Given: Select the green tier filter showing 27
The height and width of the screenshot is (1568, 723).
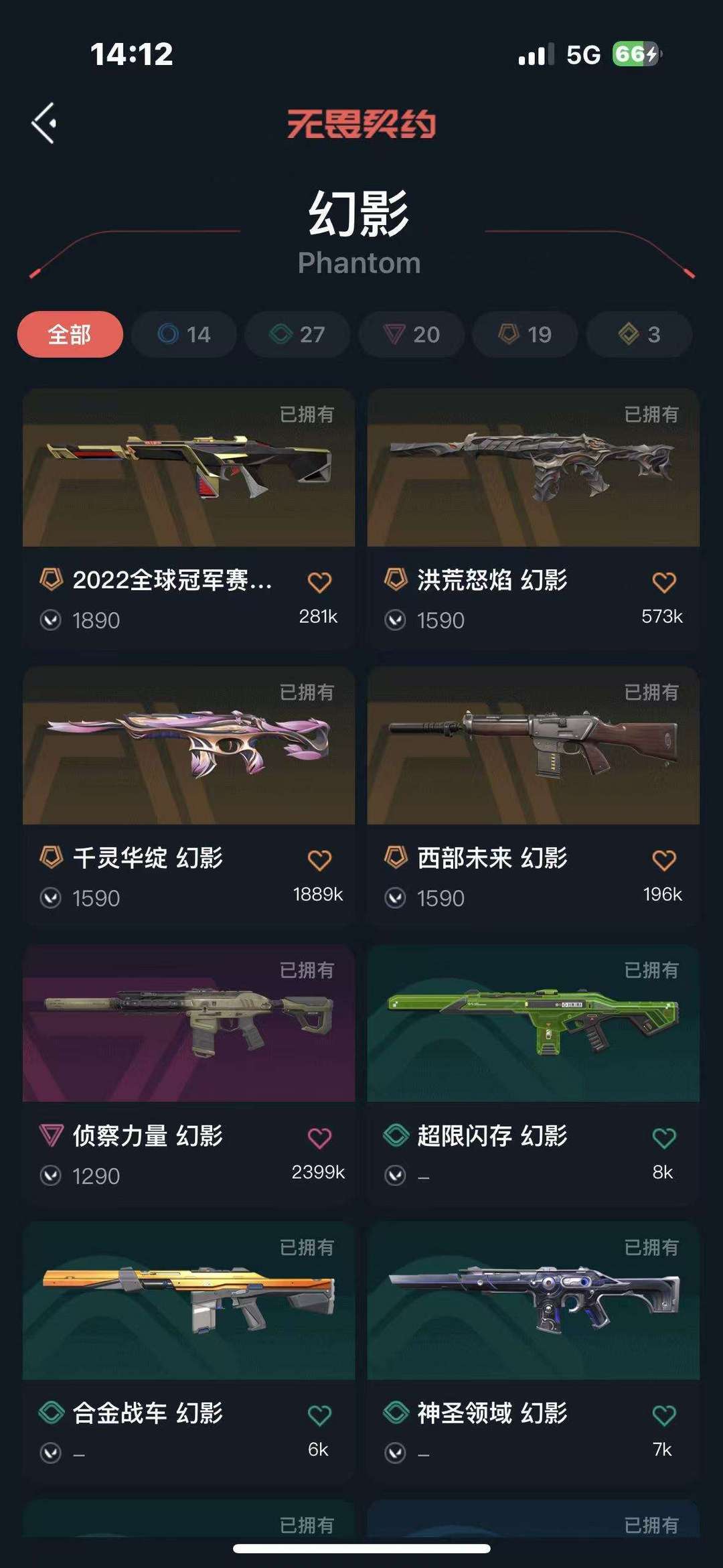Looking at the screenshot, I should (x=297, y=334).
